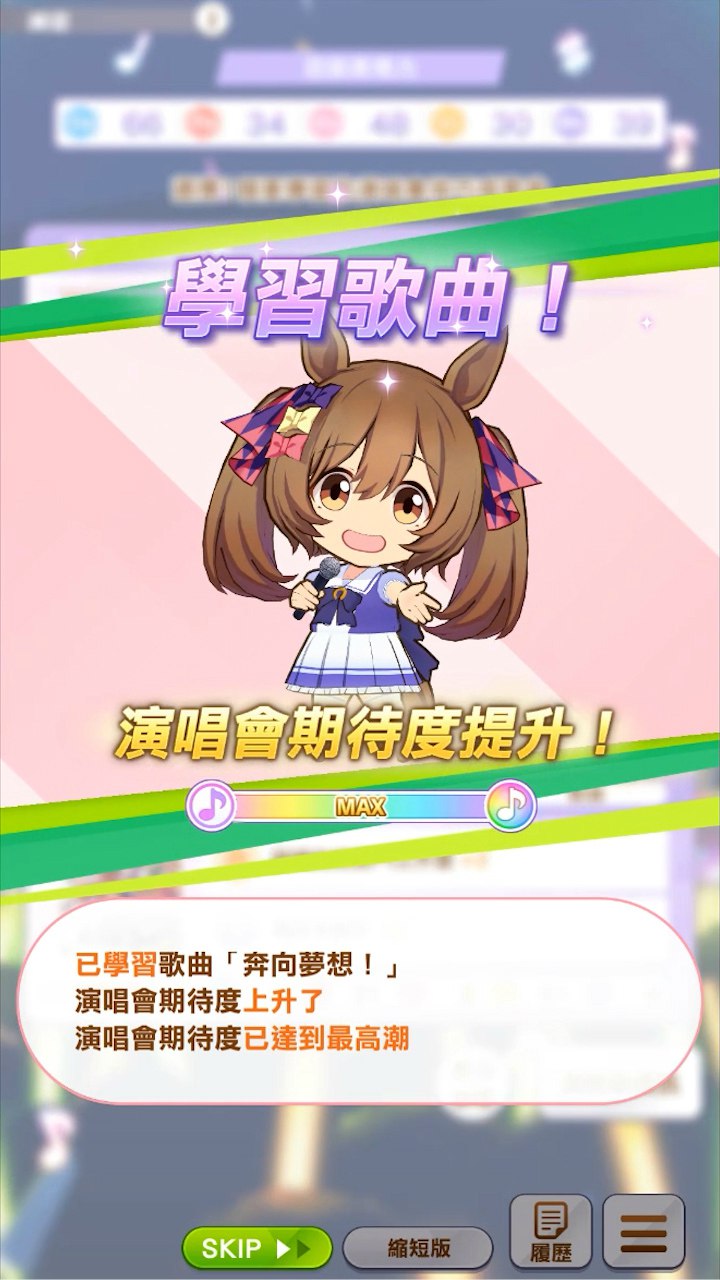Skip the song learning cutscene
Viewport: 720px width, 1280px height.
(256, 1248)
